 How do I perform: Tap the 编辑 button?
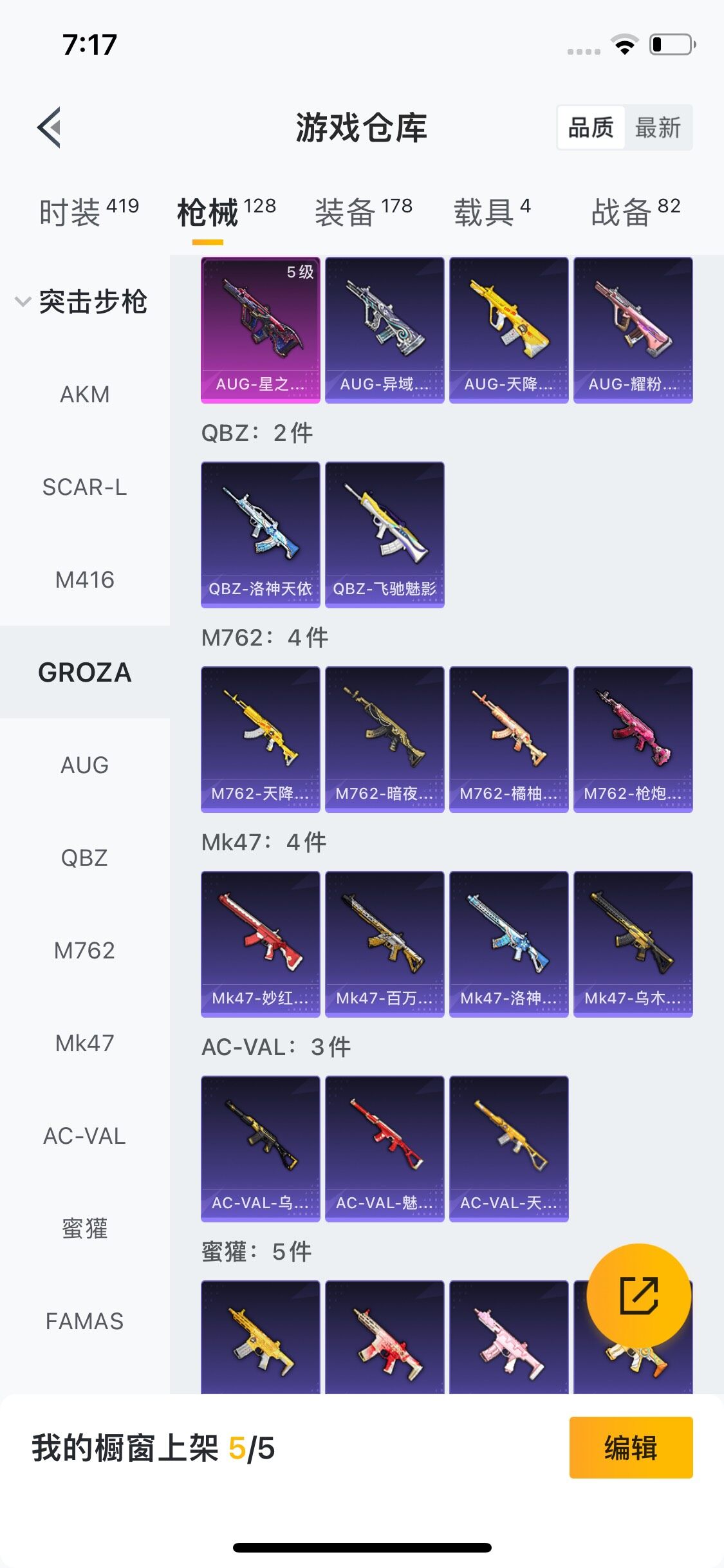pos(631,1448)
